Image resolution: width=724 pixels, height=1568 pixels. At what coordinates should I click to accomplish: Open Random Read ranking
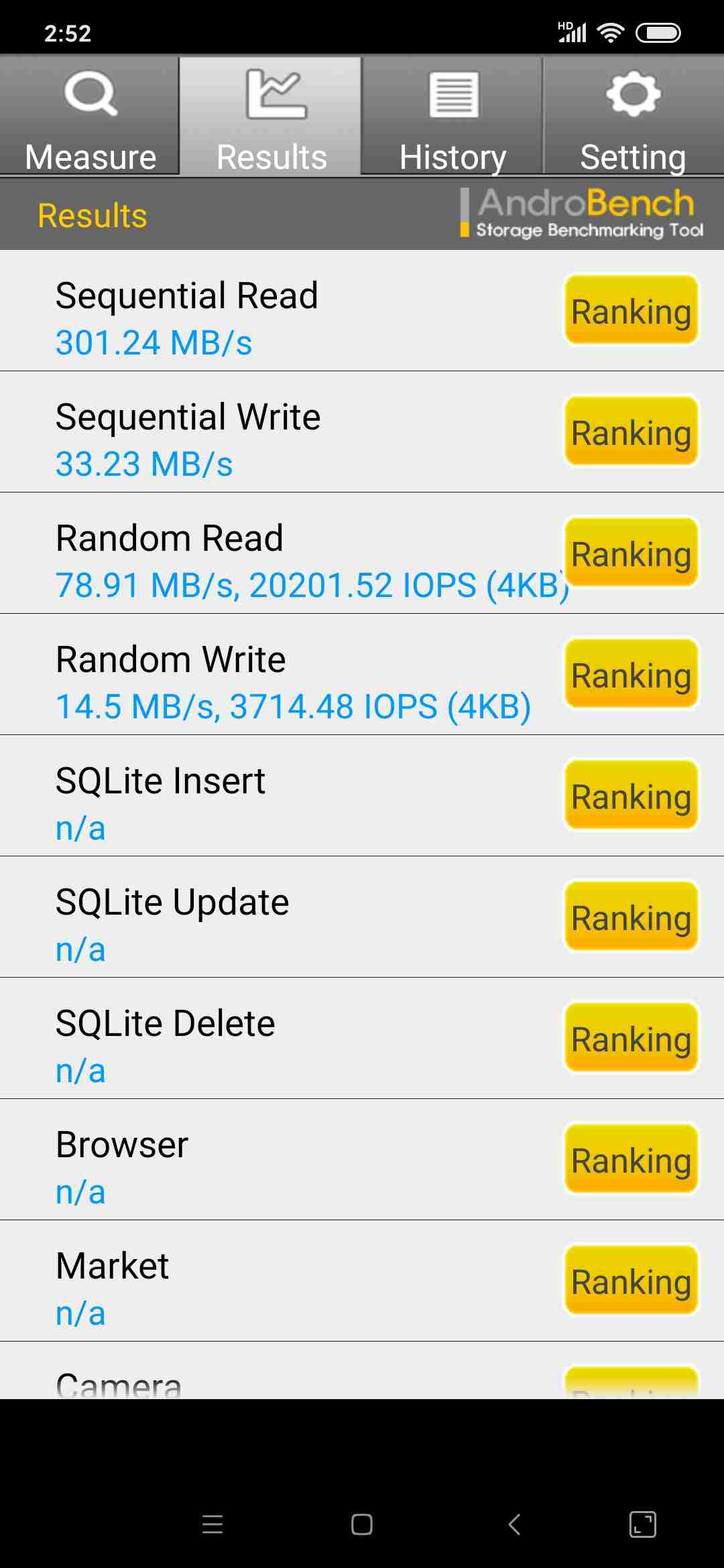click(x=631, y=552)
